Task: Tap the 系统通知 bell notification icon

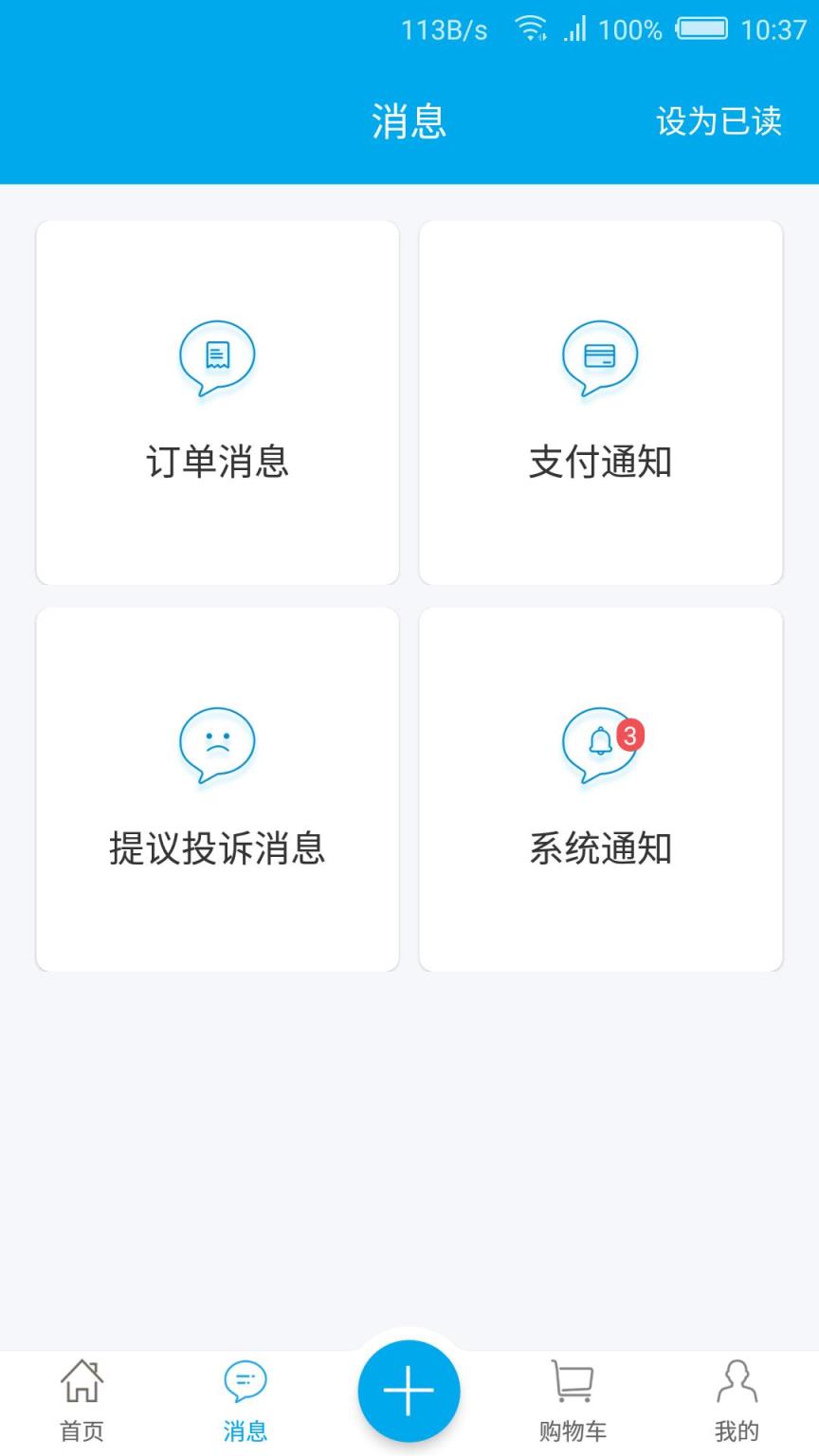Action: click(595, 747)
